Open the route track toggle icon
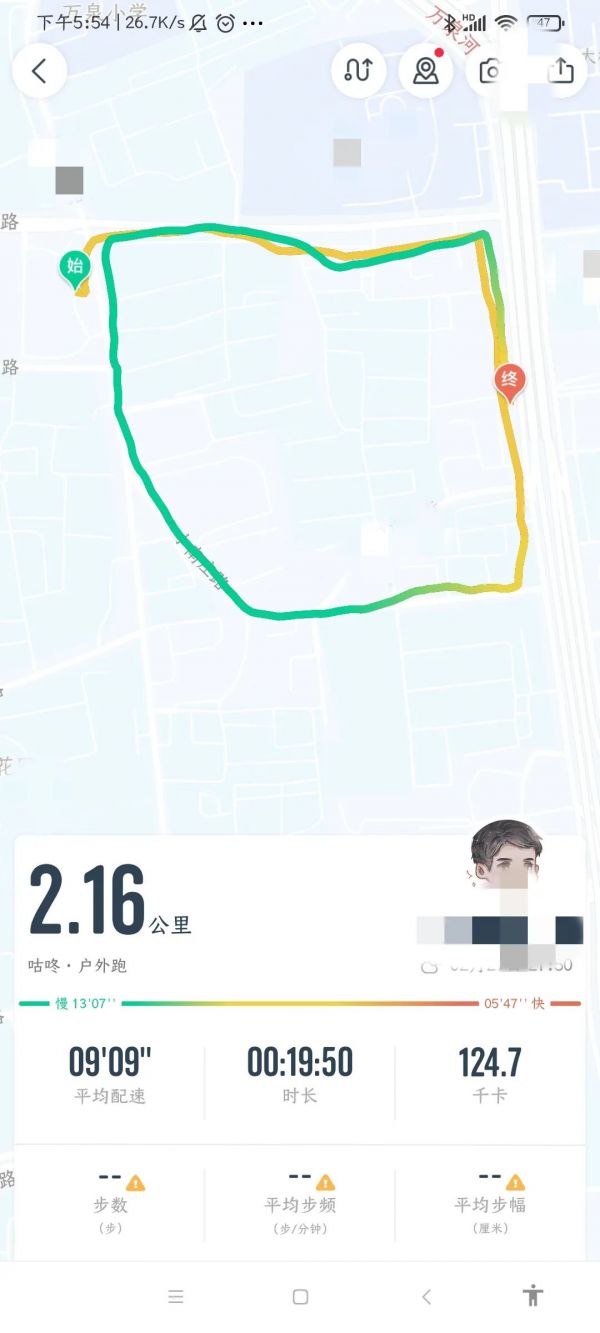The height and width of the screenshot is (1333, 600). 358,71
